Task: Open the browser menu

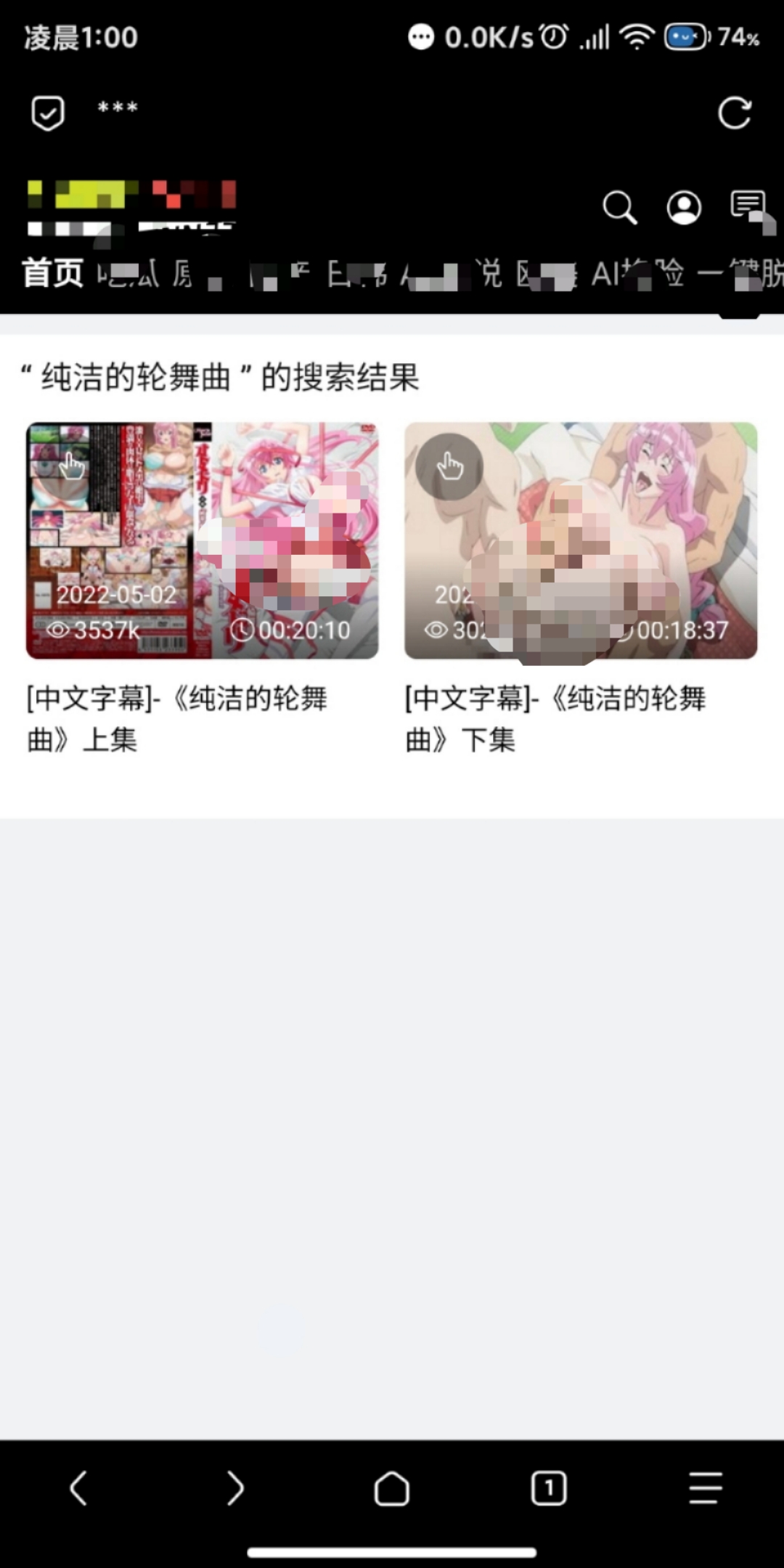Action: [x=706, y=1488]
